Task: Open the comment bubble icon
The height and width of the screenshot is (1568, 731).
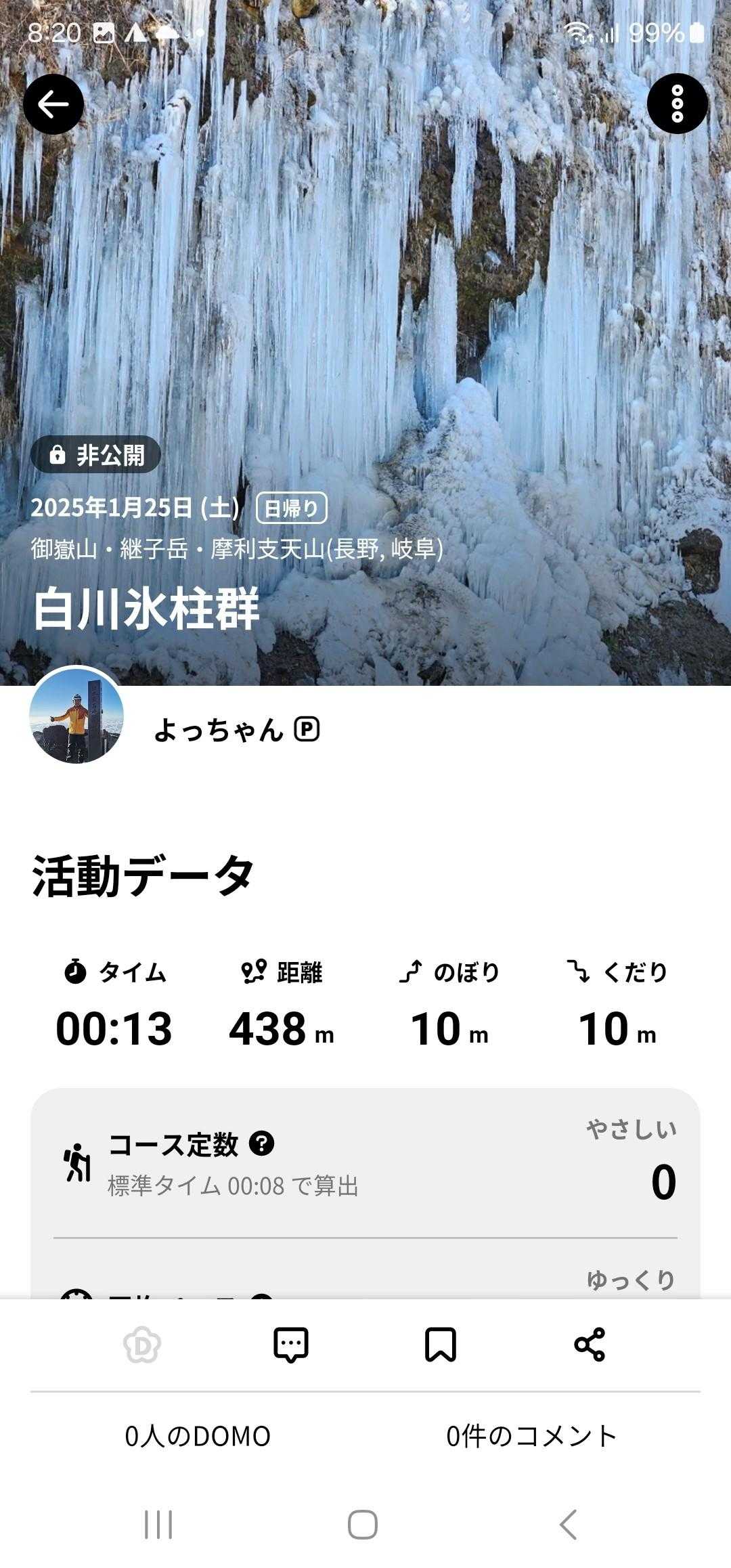Action: coord(291,1345)
